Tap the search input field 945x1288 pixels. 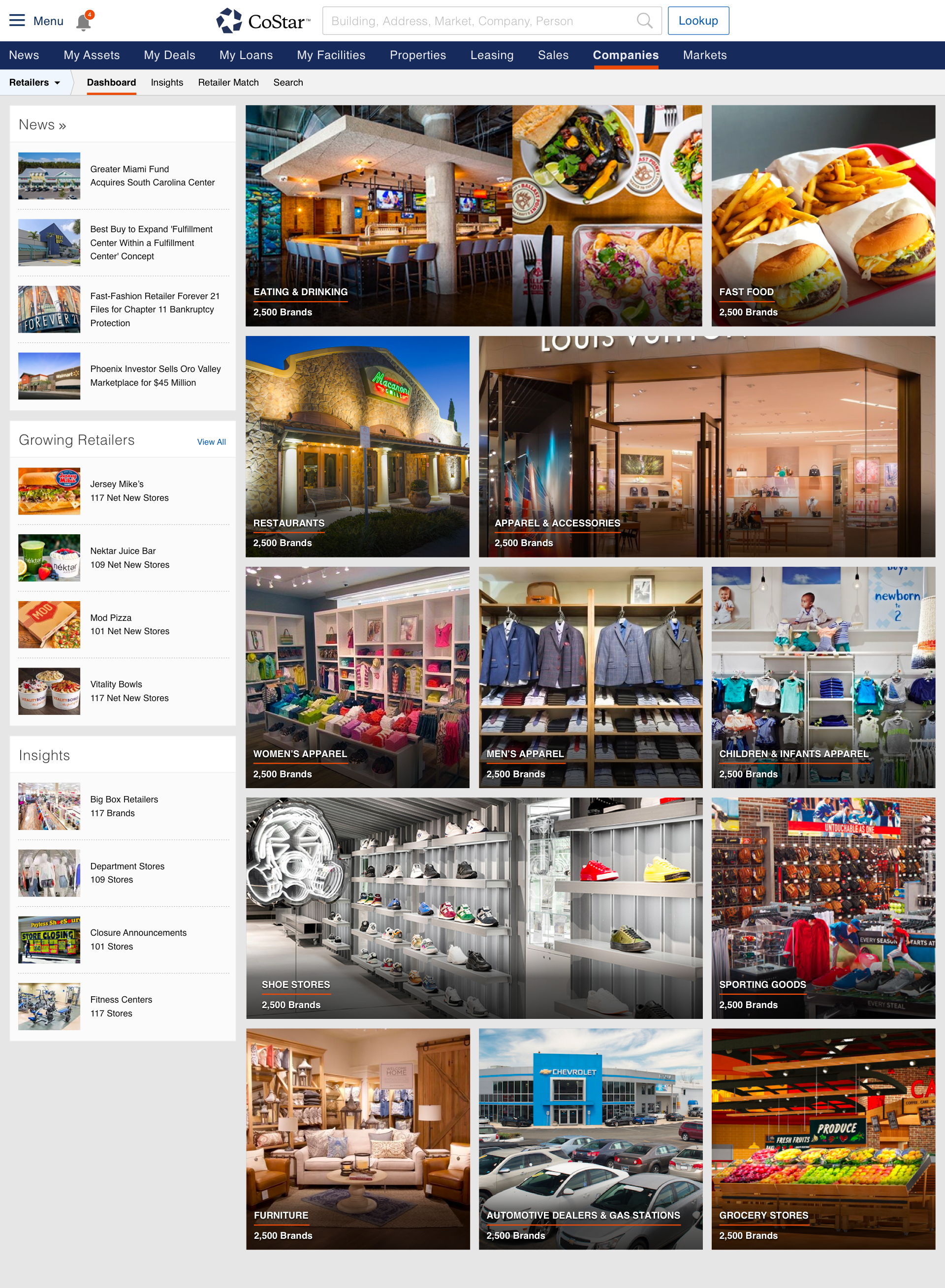(x=480, y=21)
